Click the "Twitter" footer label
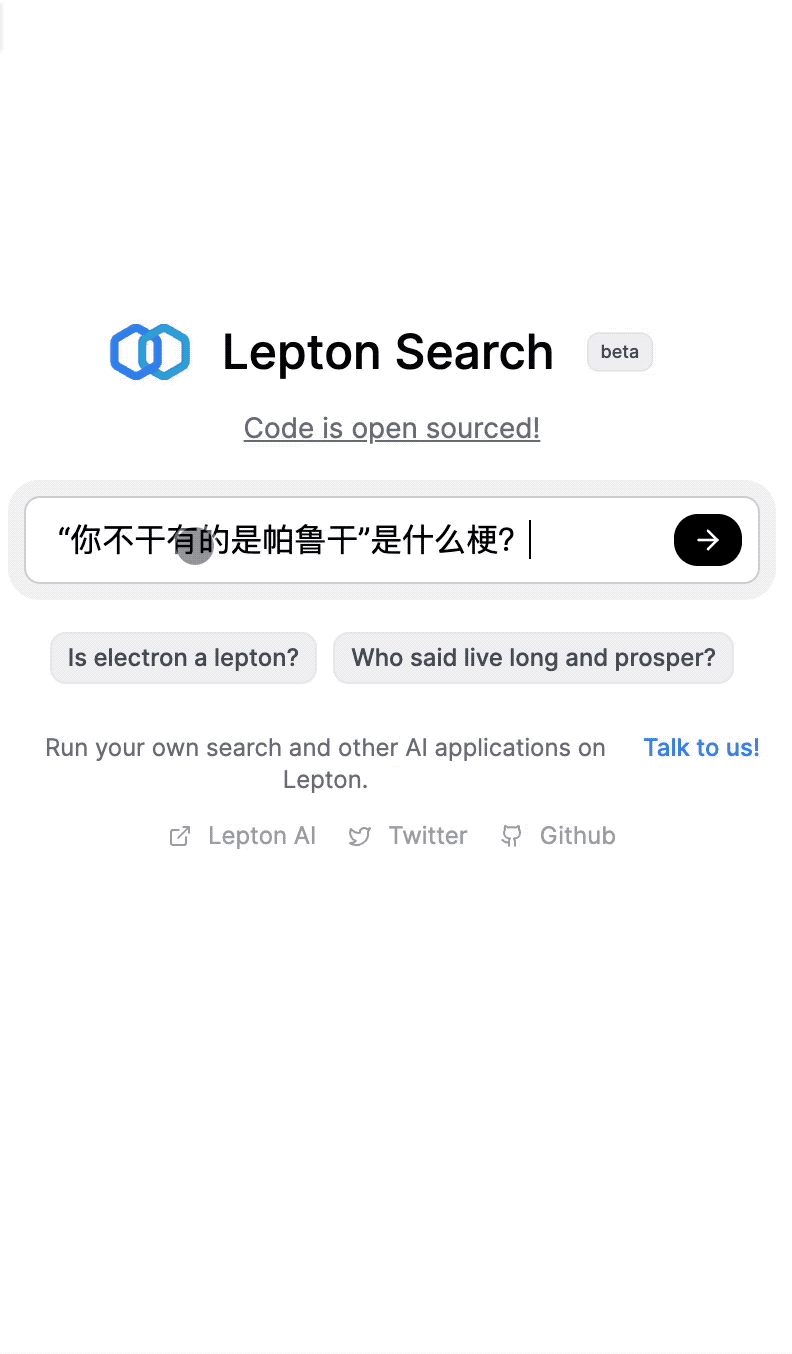This screenshot has height=1354, width=792. 428,835
